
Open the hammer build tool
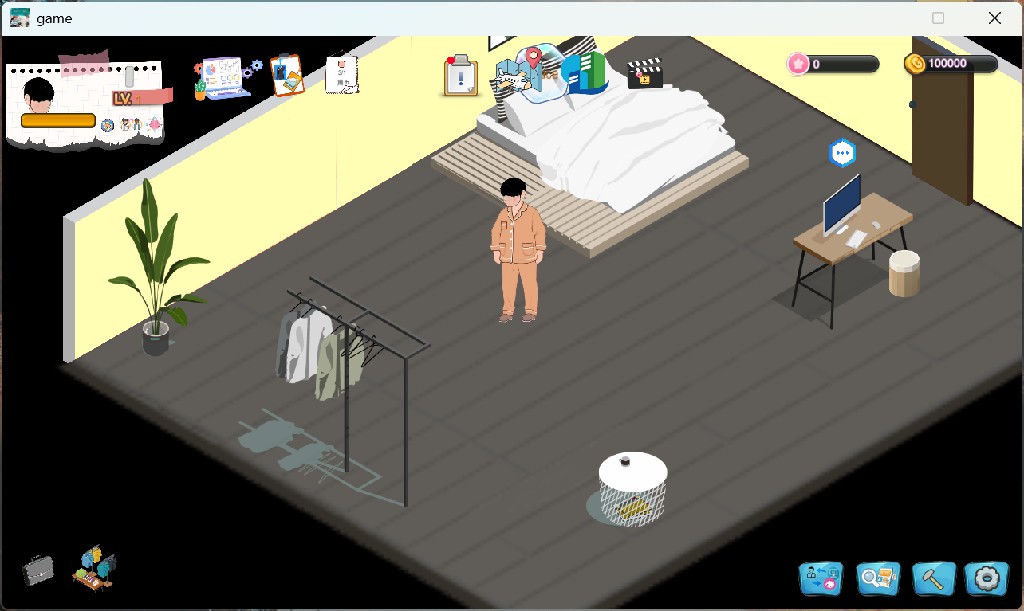click(x=933, y=578)
